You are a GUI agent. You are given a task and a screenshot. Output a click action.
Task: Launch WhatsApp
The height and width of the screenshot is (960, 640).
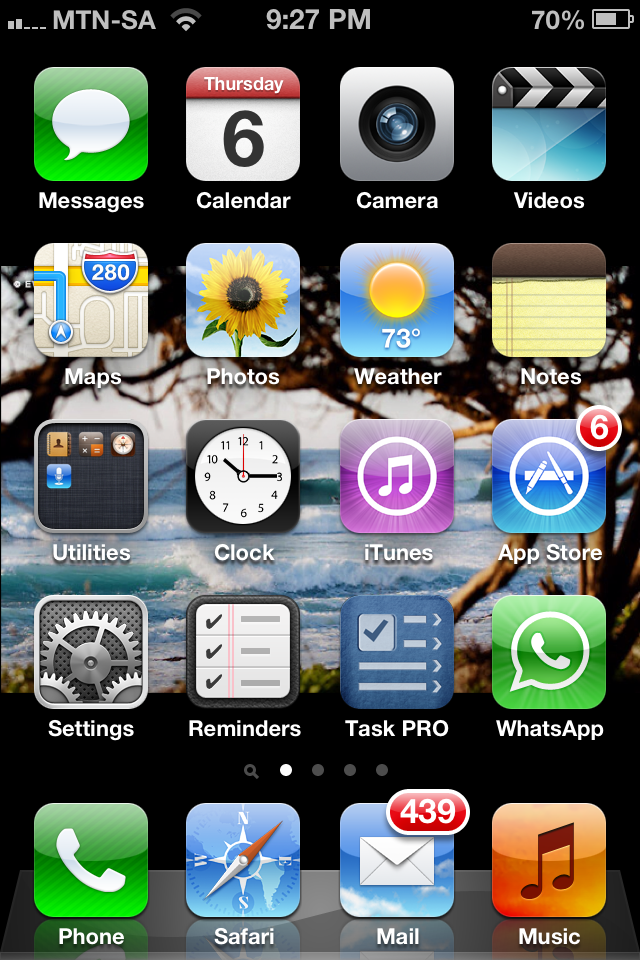click(549, 652)
